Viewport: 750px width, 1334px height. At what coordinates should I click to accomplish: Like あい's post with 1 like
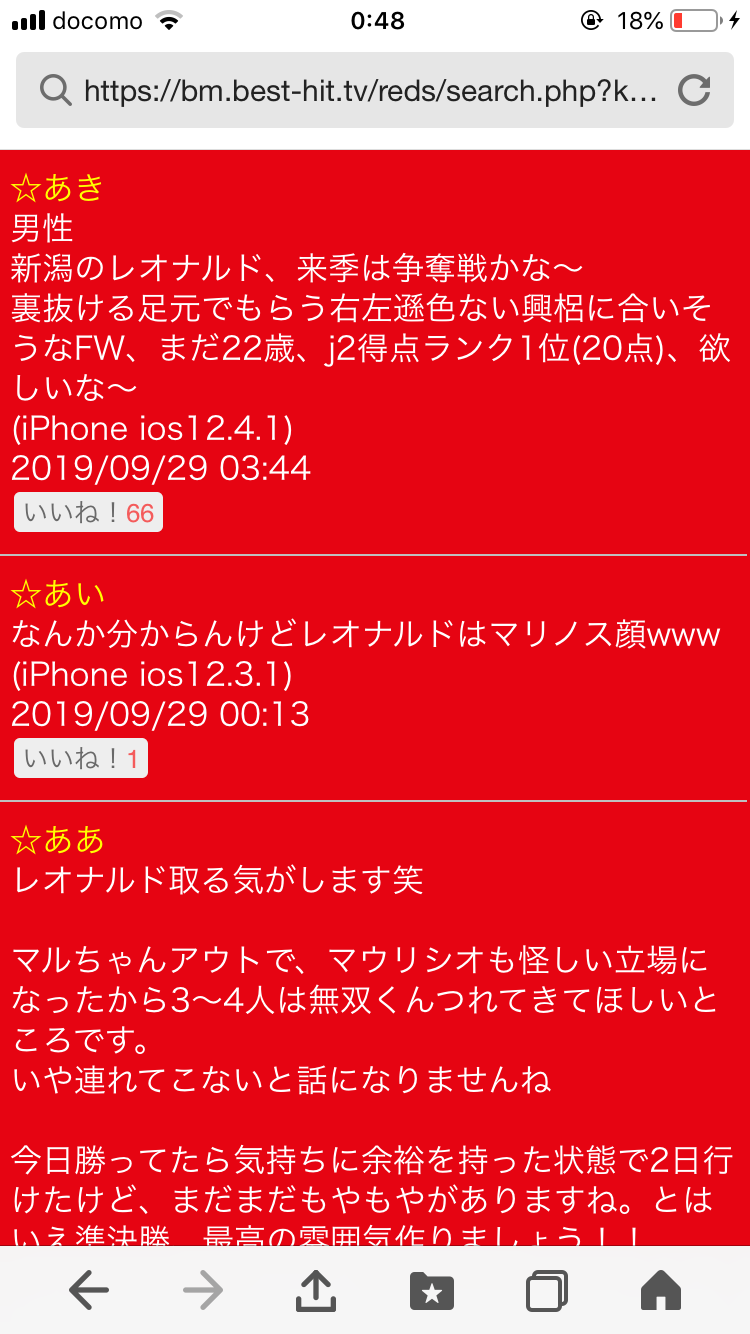pos(81,759)
